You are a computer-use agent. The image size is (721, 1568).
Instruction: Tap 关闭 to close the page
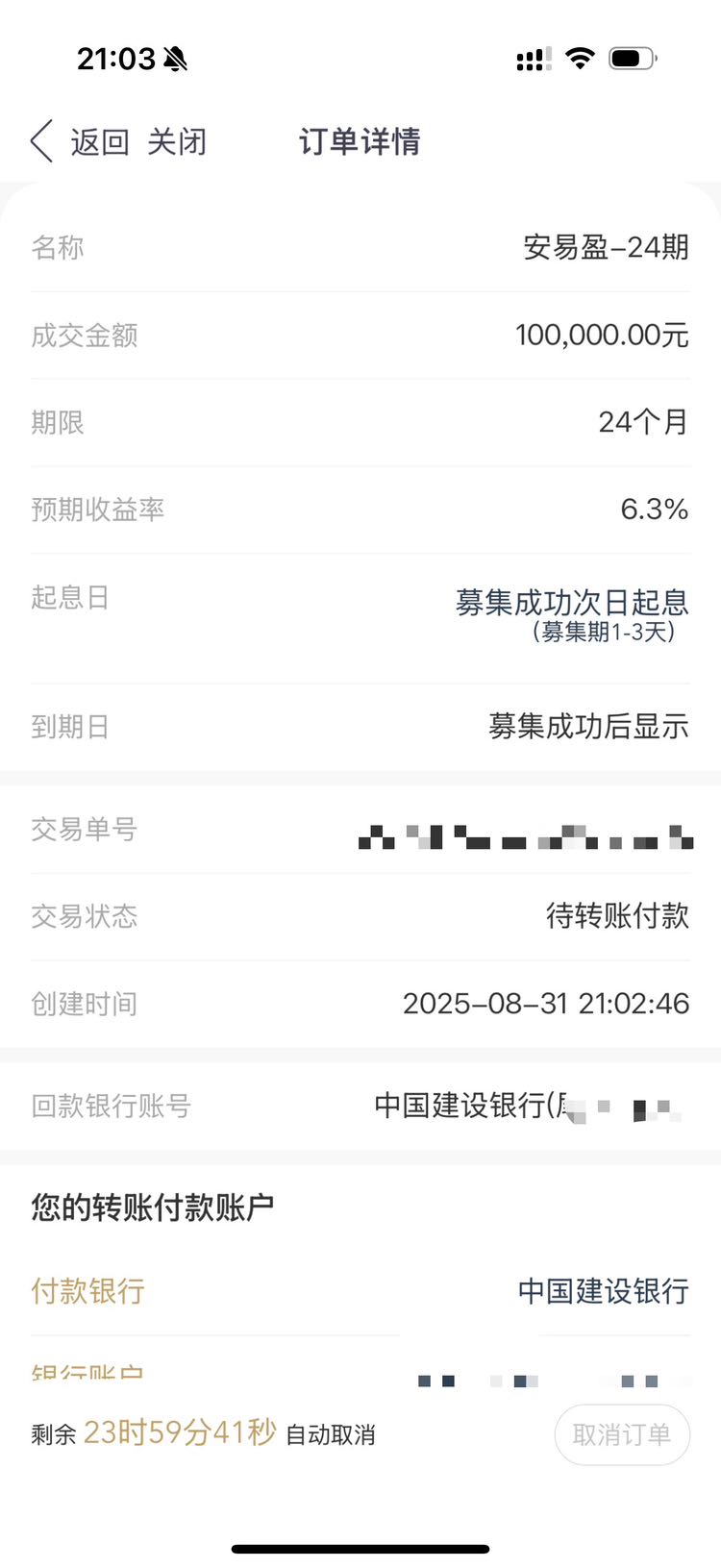tap(177, 141)
